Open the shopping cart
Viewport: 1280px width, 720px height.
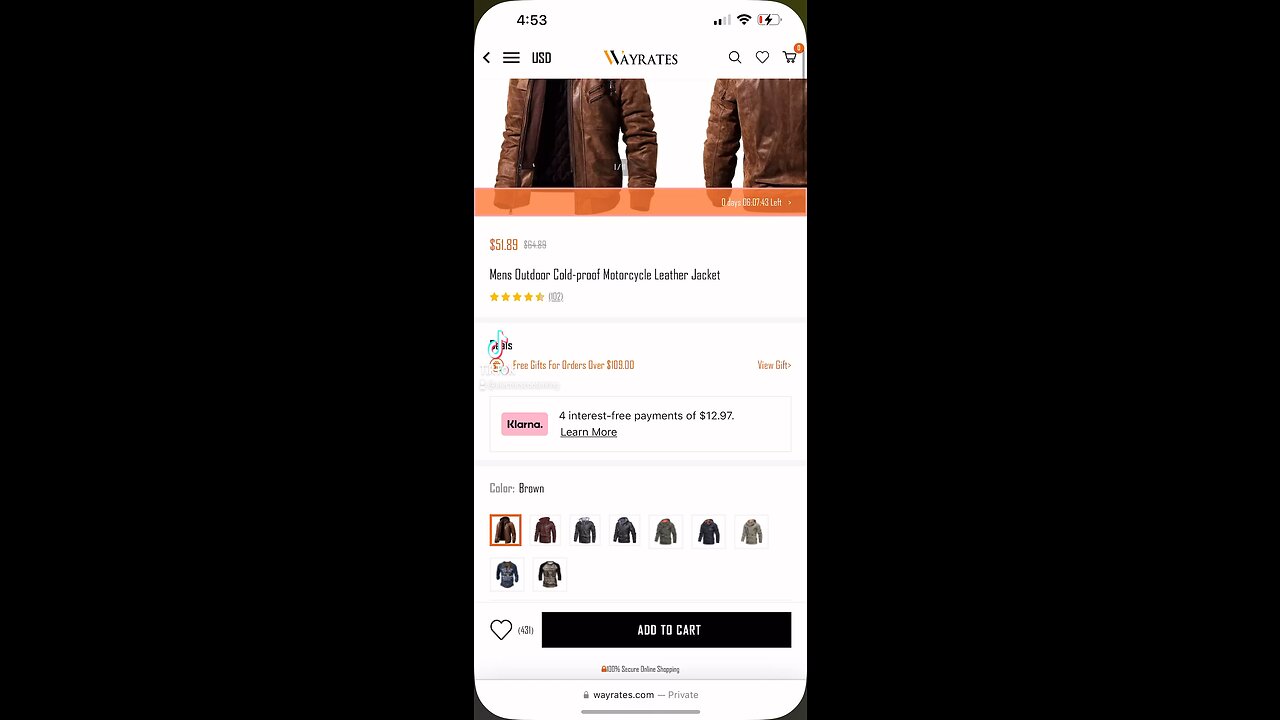(790, 58)
